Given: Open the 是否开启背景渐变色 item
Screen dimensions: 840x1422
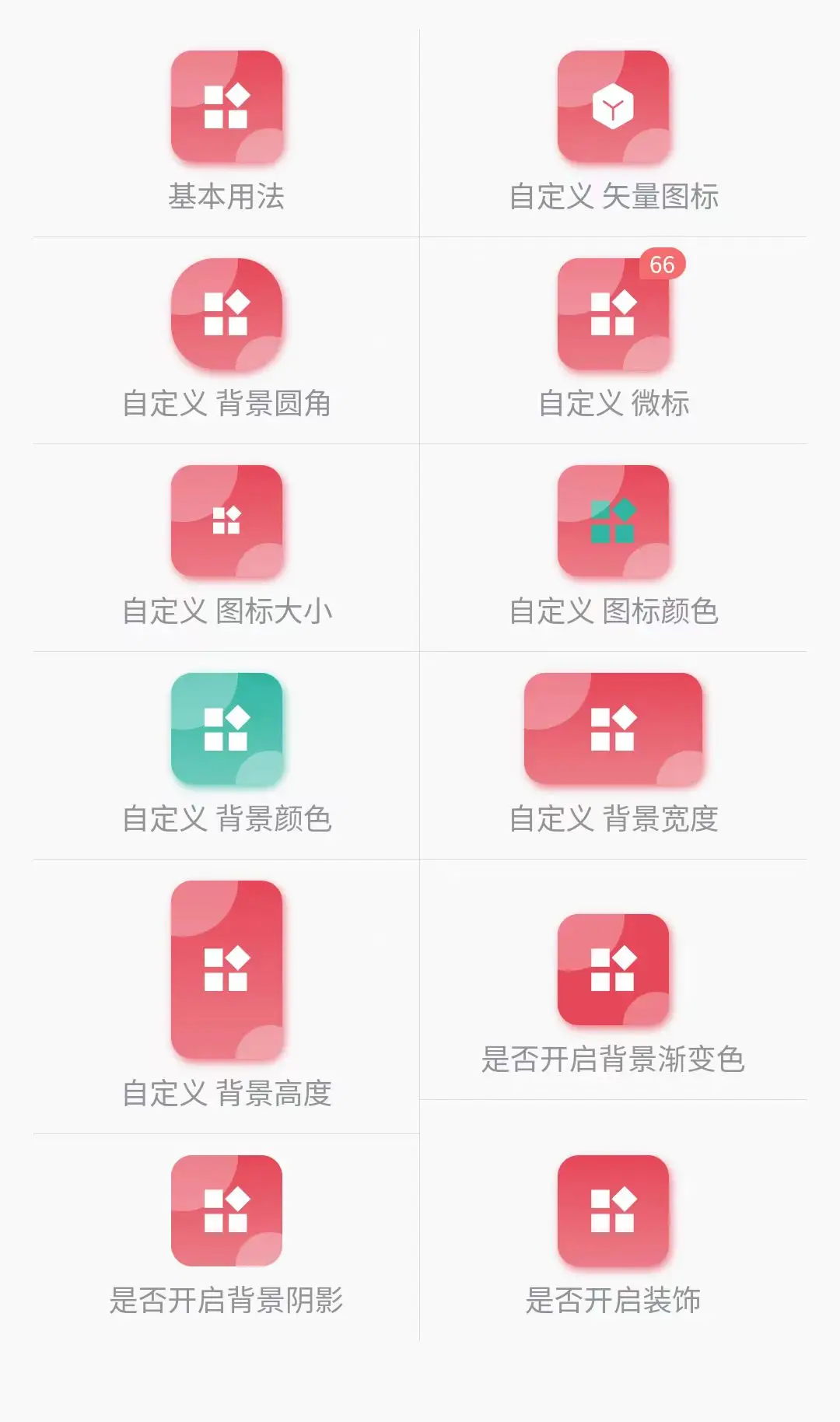Looking at the screenshot, I should [613, 969].
